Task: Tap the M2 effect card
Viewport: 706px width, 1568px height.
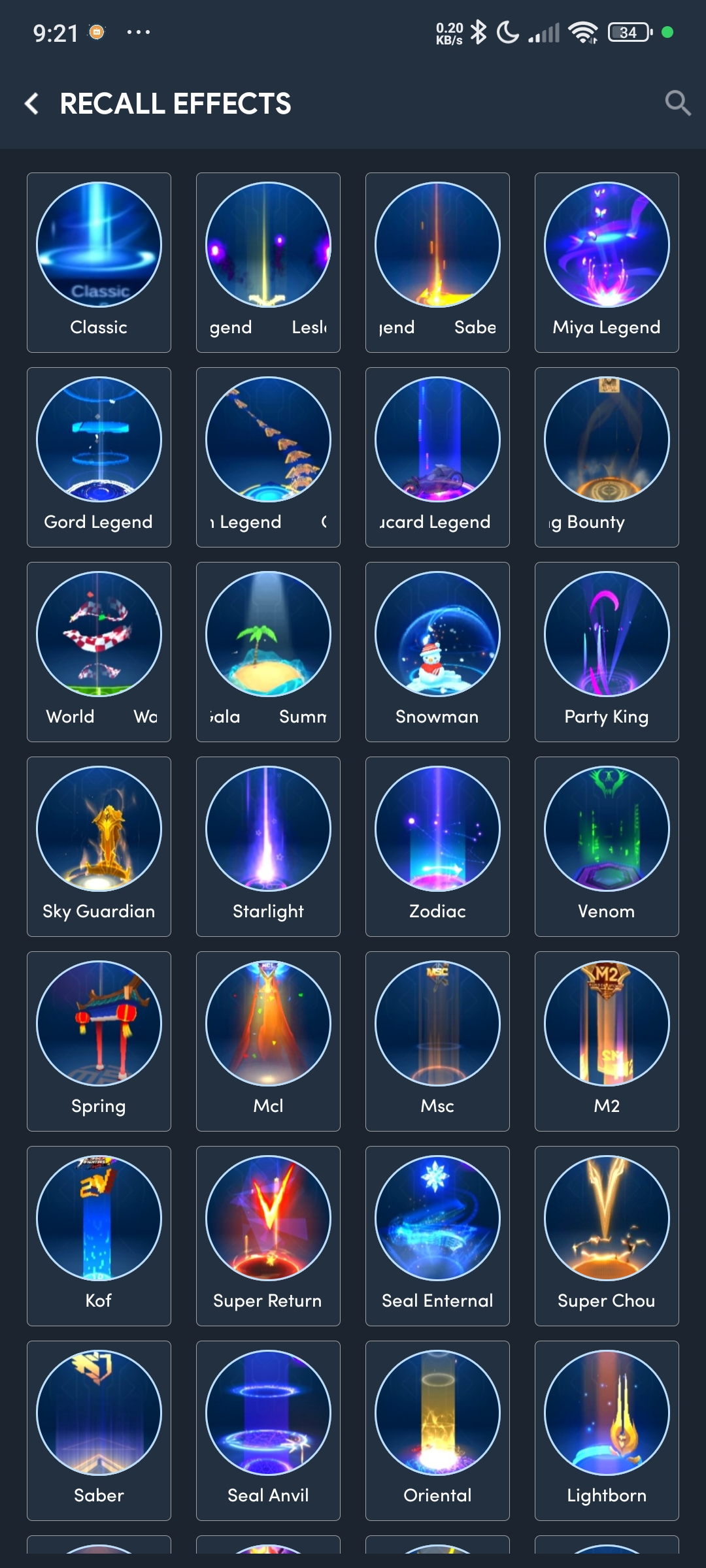Action: point(607,1041)
